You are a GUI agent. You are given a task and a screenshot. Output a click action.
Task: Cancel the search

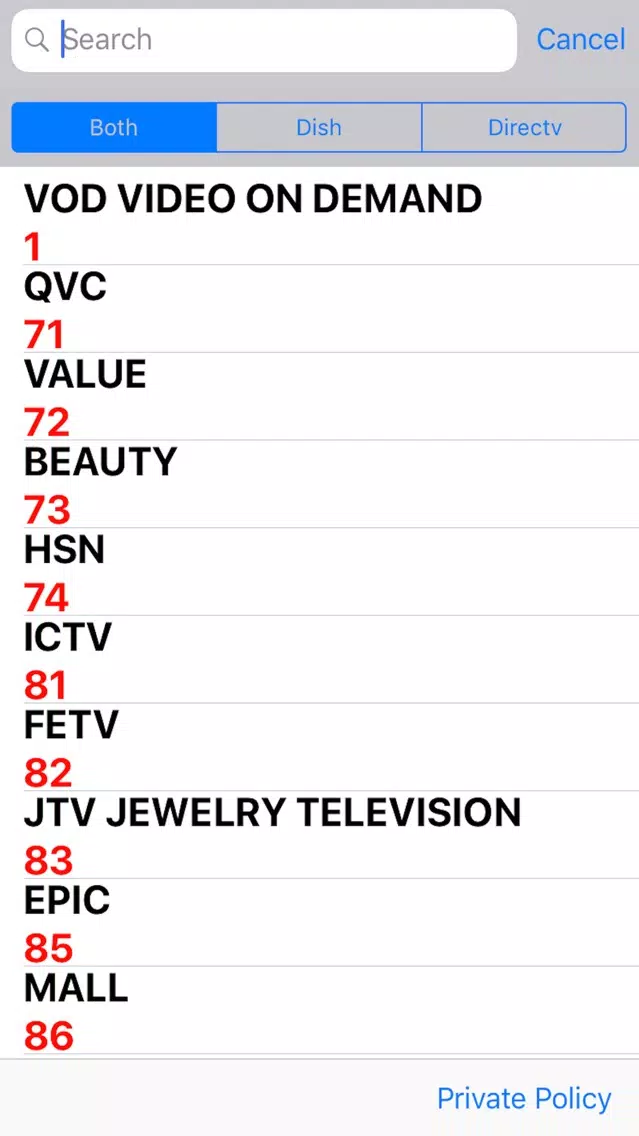[x=580, y=40]
